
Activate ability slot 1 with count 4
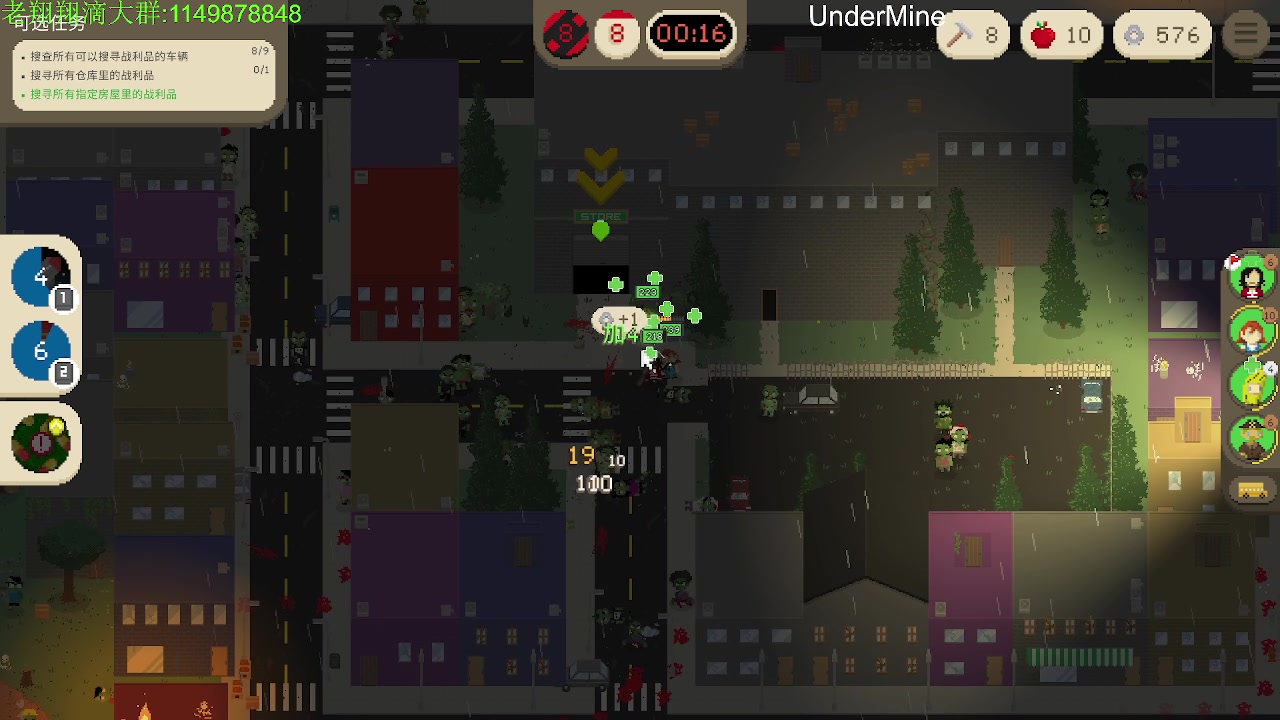41,276
